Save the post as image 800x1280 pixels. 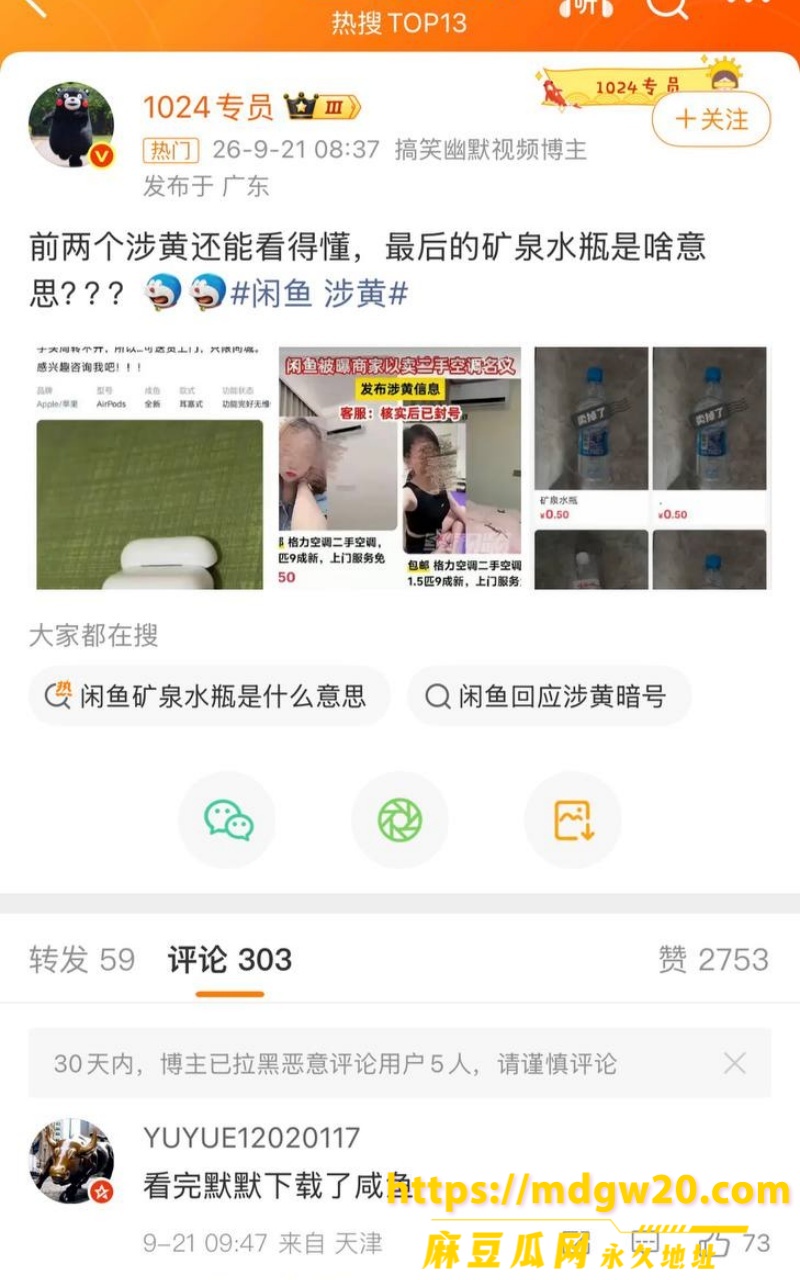coord(573,820)
